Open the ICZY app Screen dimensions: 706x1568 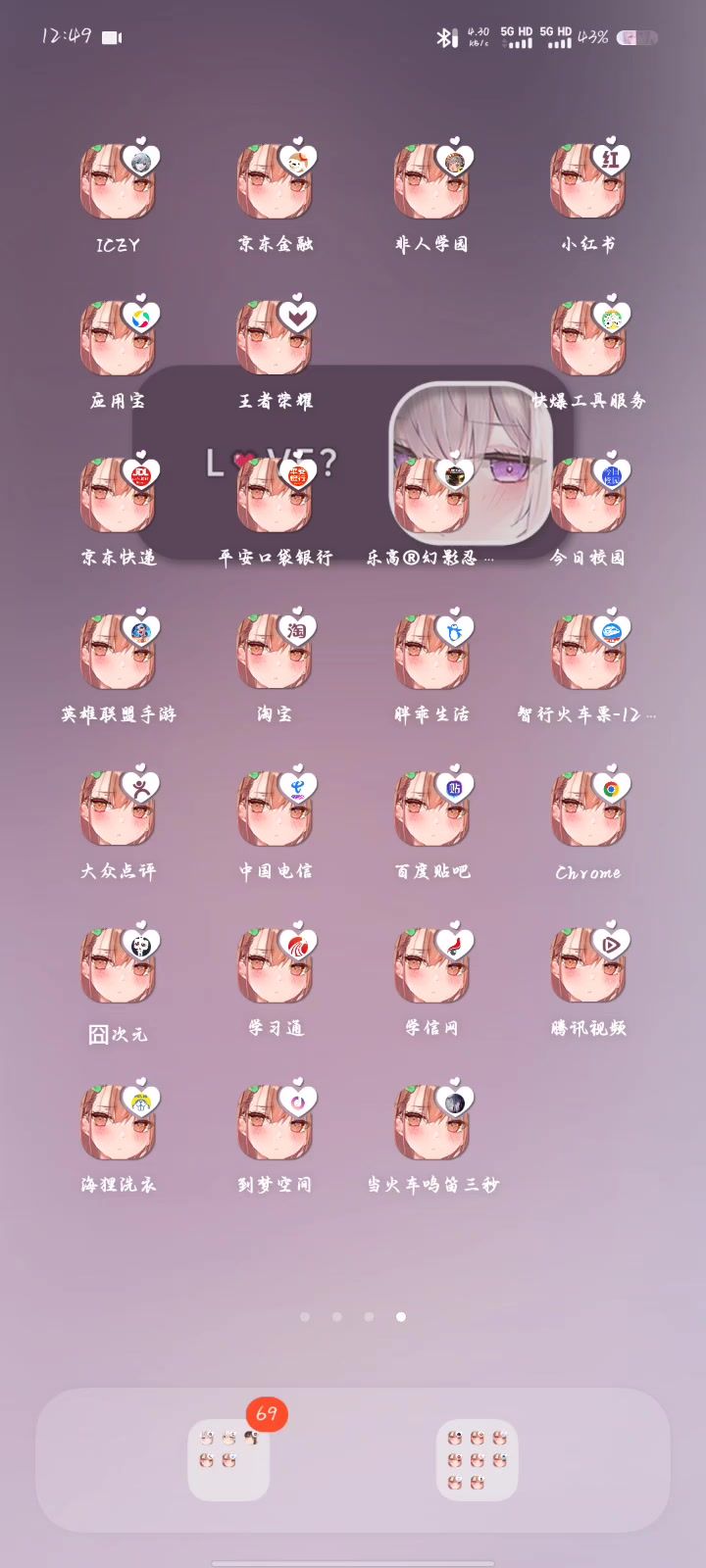[x=118, y=181]
